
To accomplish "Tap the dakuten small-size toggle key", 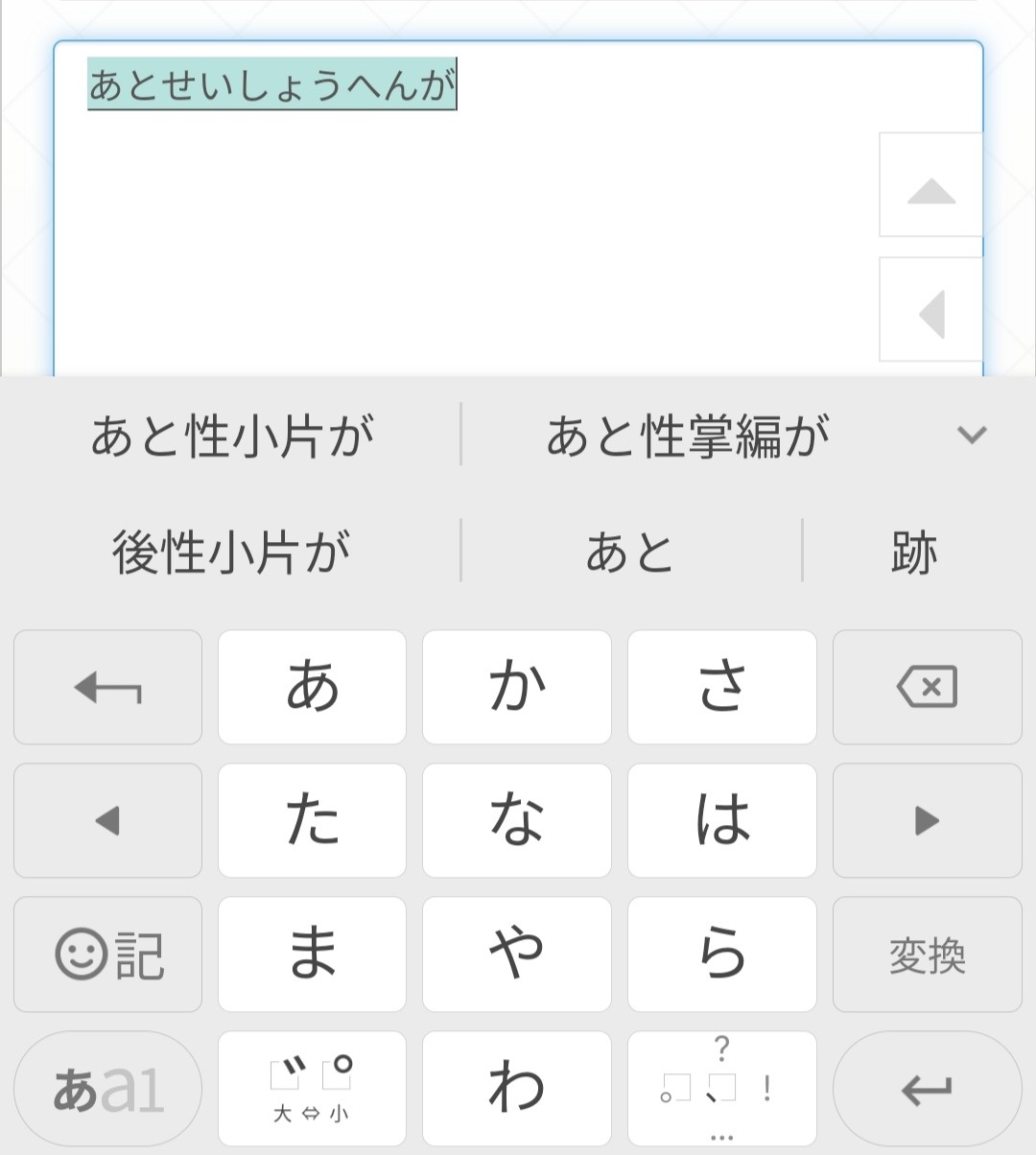I will 312,1089.
